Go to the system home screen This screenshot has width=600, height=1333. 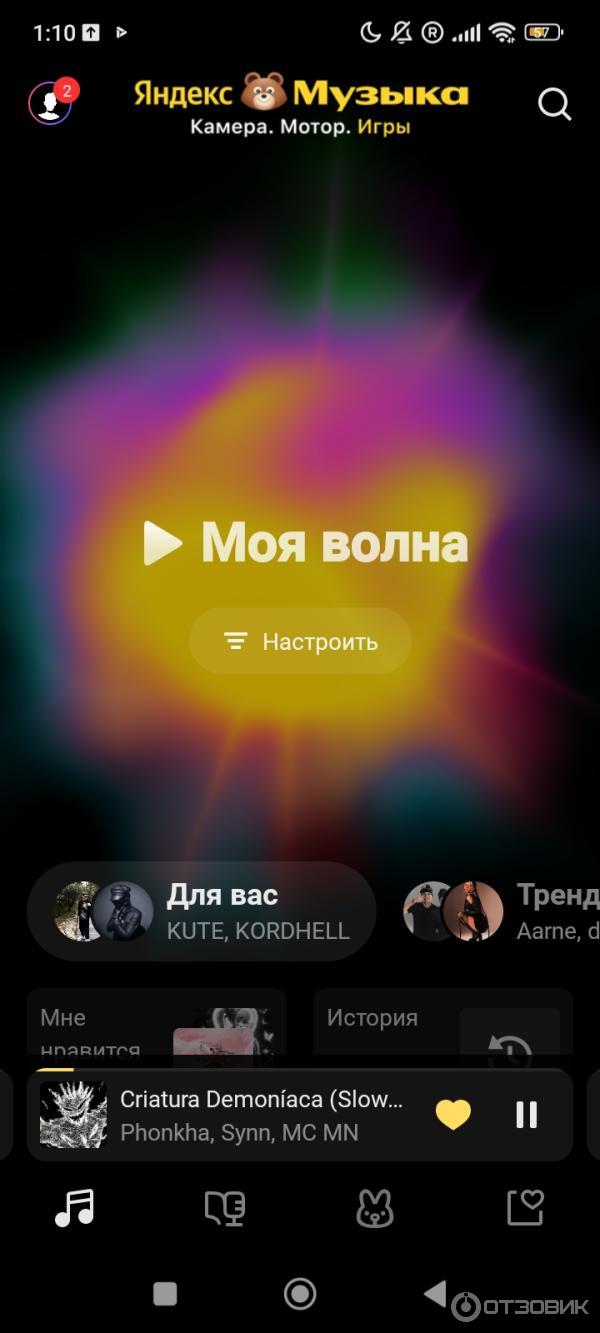(x=300, y=1294)
